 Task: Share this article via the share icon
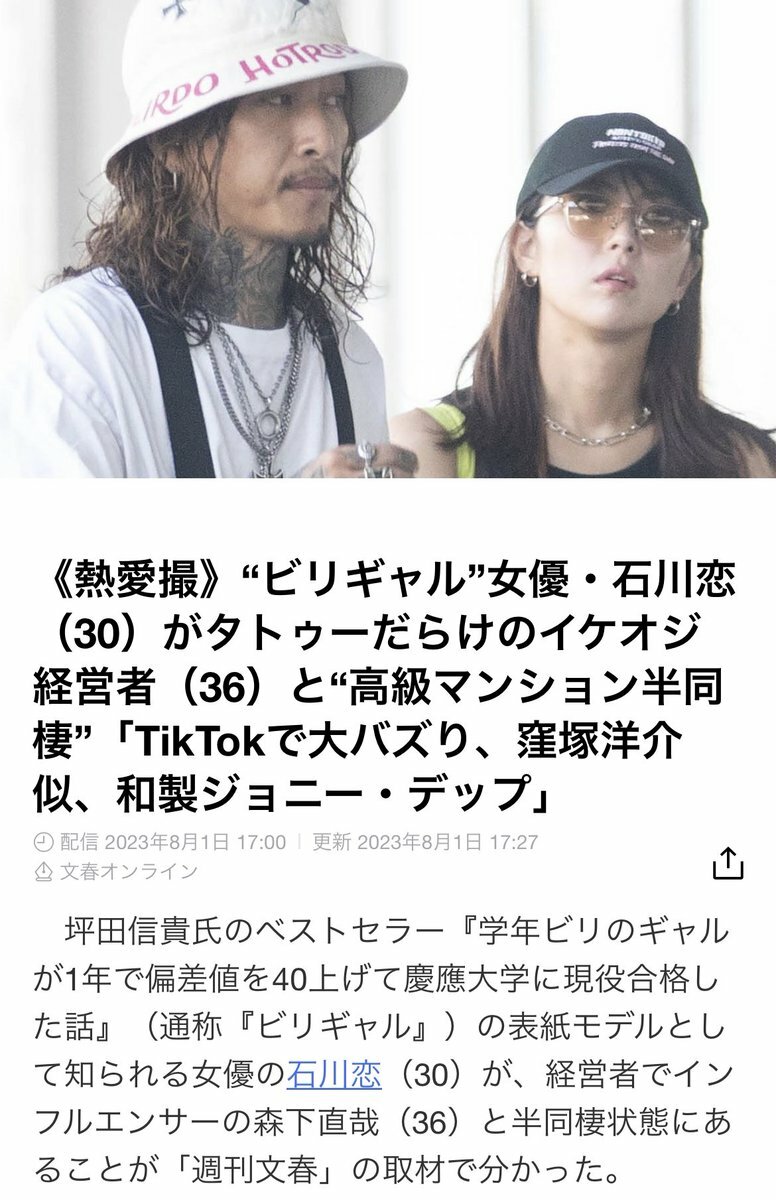point(728,862)
